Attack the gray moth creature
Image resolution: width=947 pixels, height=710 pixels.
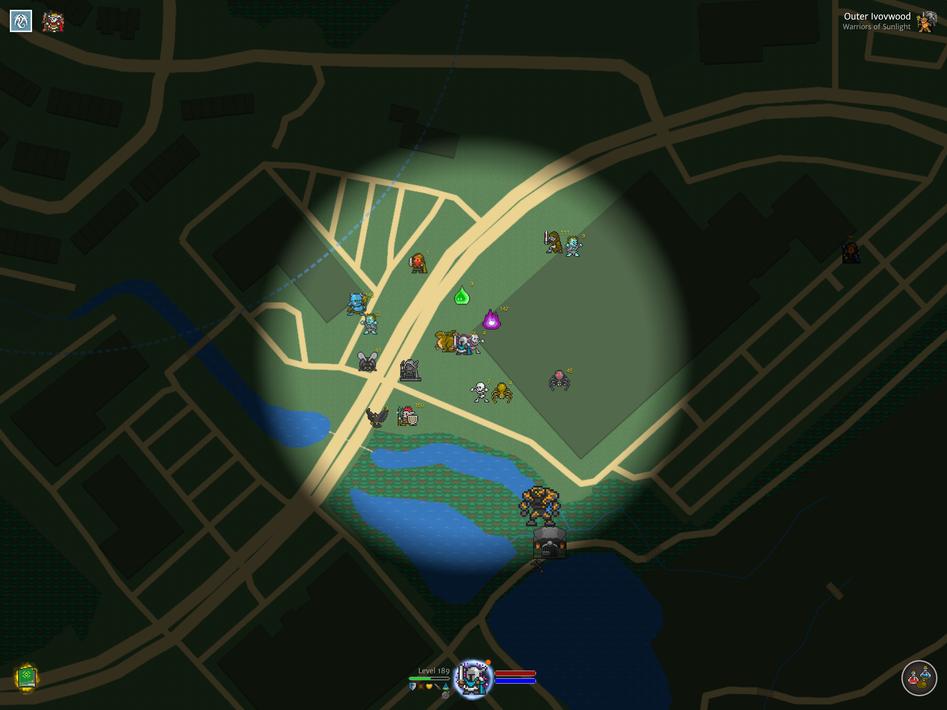[368, 361]
